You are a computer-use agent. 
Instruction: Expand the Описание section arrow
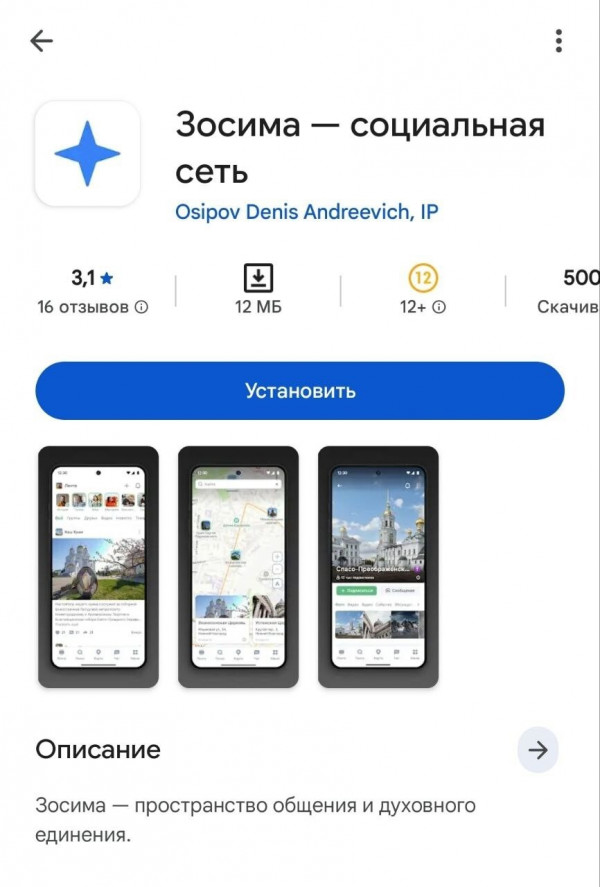(538, 750)
